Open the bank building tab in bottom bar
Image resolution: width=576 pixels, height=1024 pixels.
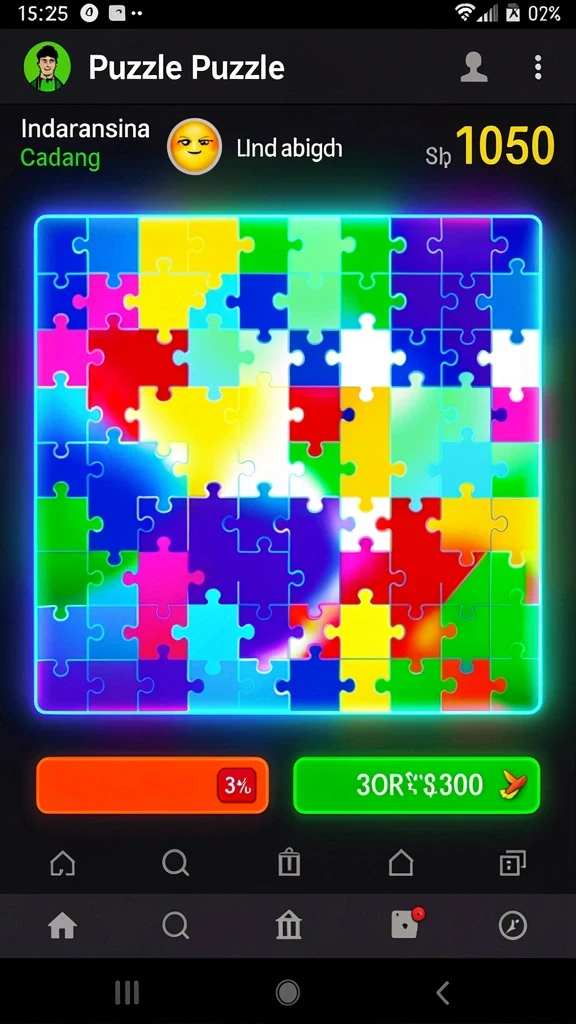(x=288, y=925)
